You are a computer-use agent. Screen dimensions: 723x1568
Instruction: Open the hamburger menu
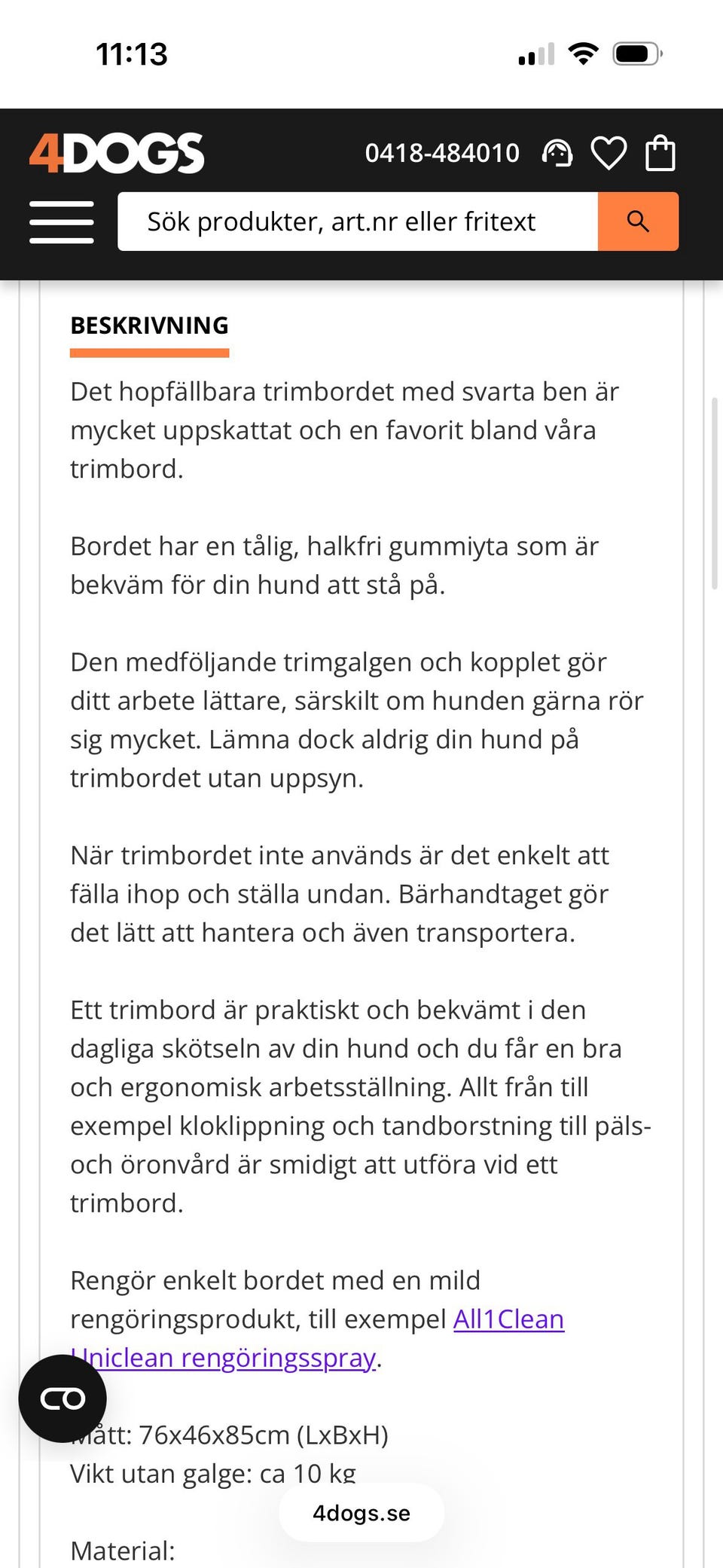tap(62, 222)
